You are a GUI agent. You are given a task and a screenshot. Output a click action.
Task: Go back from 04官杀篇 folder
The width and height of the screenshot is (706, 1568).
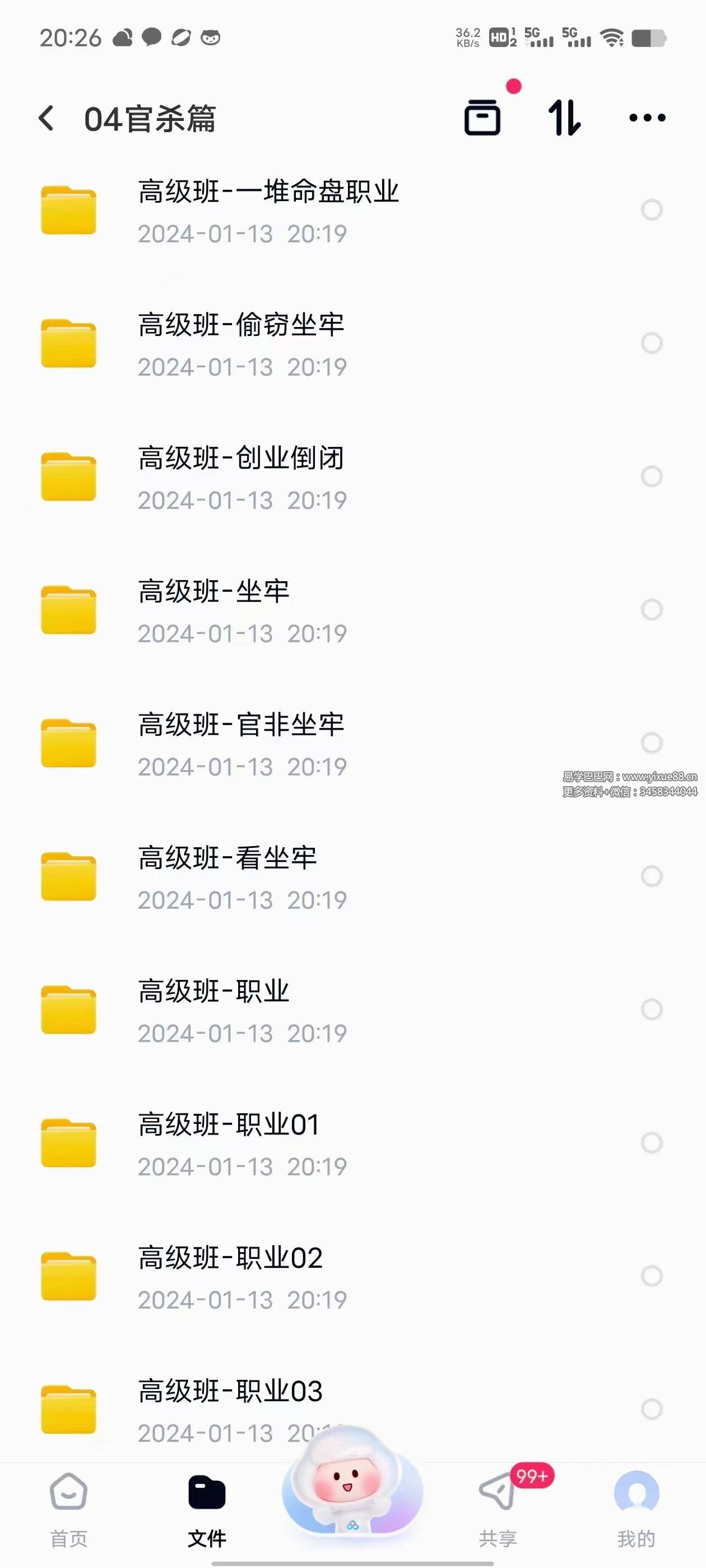point(47,118)
